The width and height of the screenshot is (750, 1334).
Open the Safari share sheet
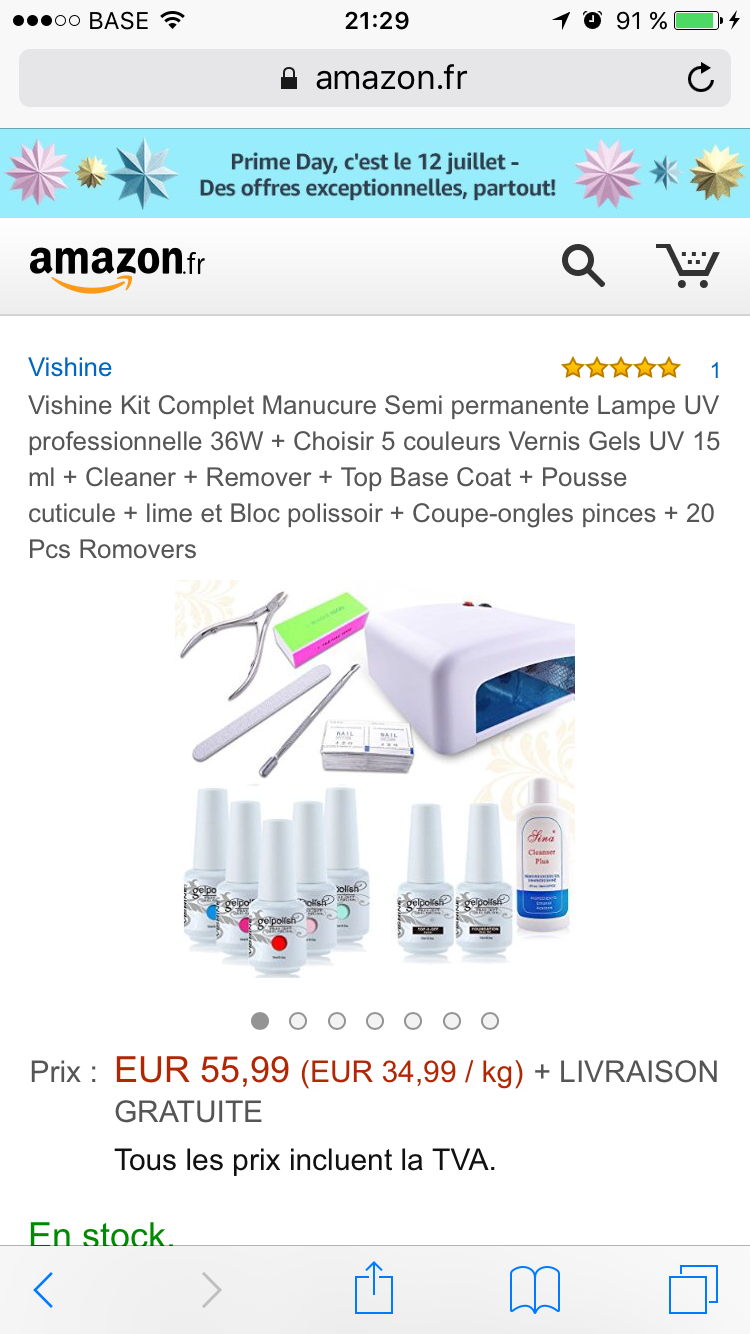coord(374,1288)
